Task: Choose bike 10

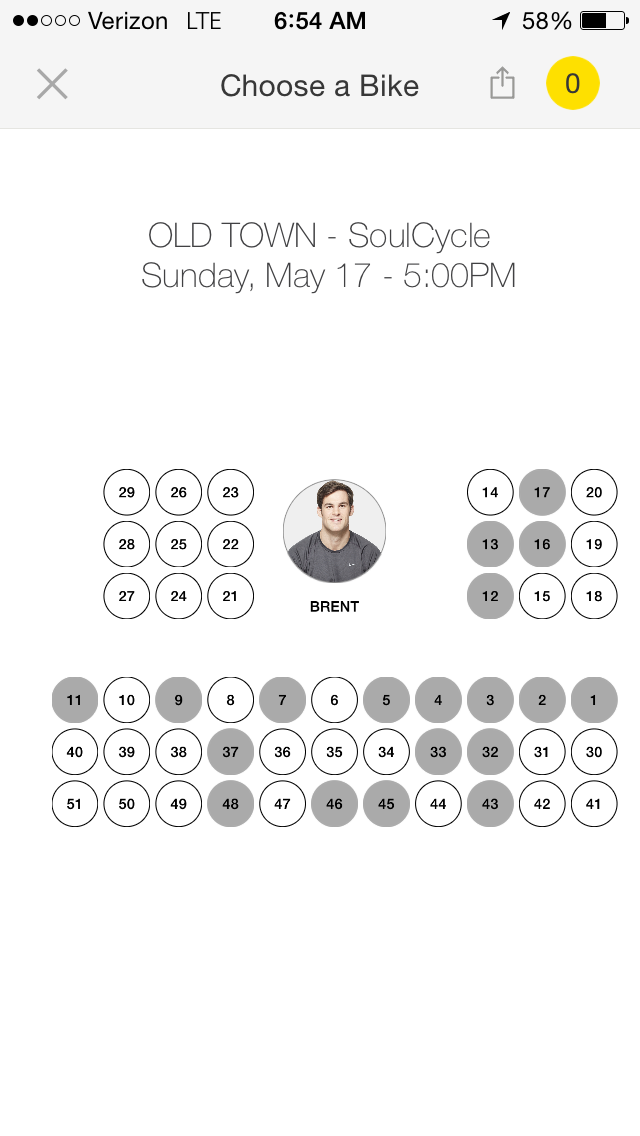Action: 127,700
